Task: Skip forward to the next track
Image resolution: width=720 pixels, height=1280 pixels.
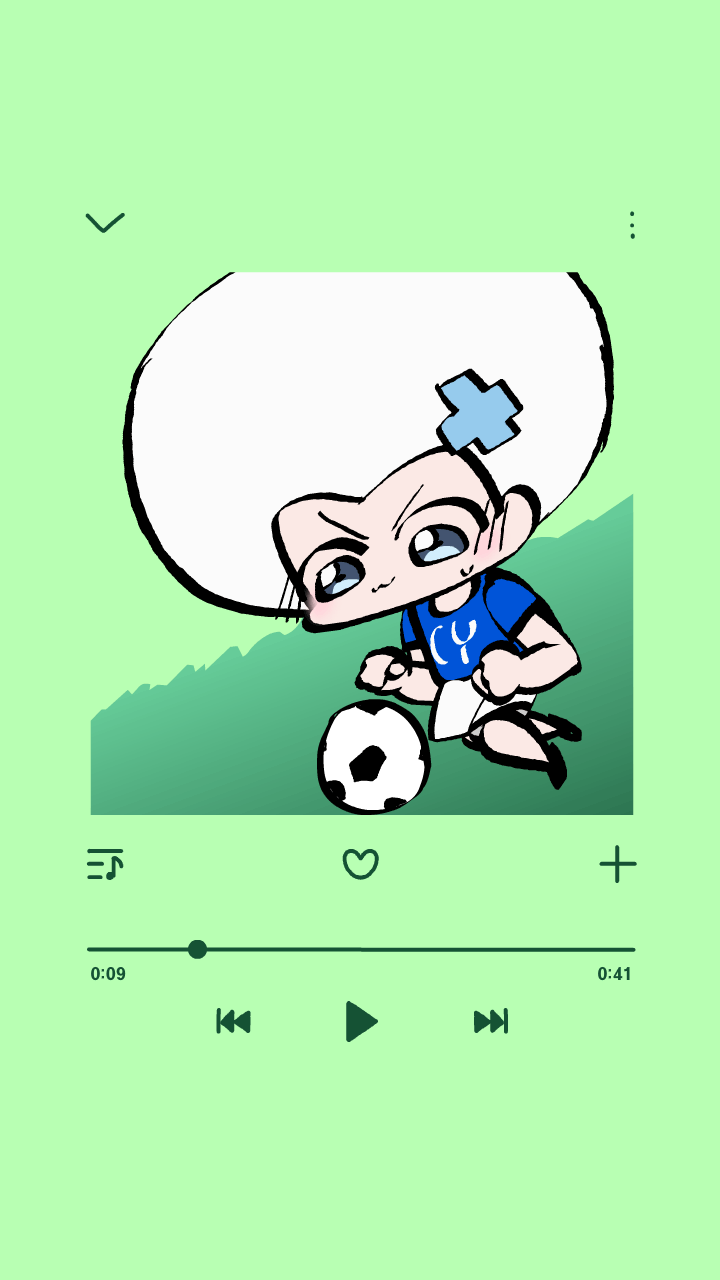Action: [490, 1021]
